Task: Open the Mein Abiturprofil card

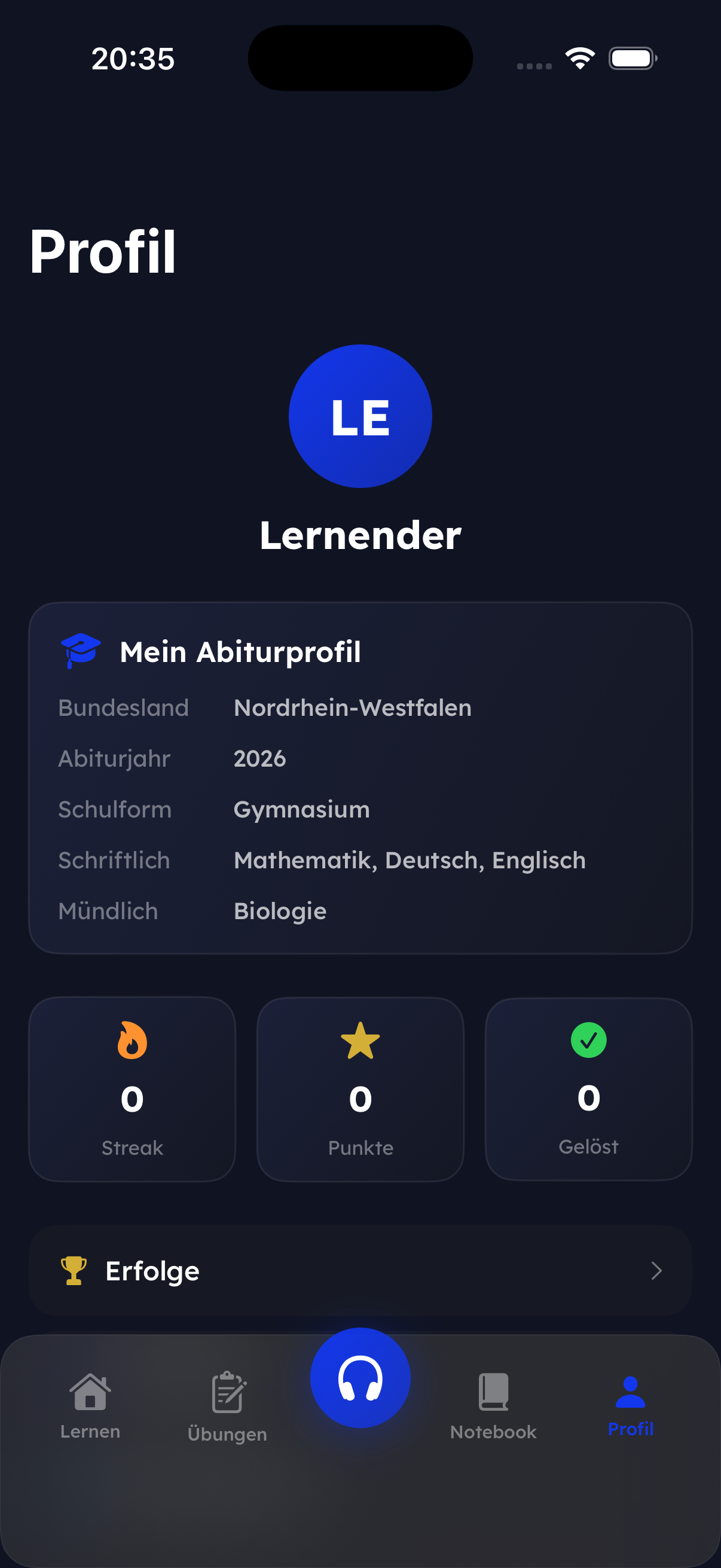Action: click(360, 778)
